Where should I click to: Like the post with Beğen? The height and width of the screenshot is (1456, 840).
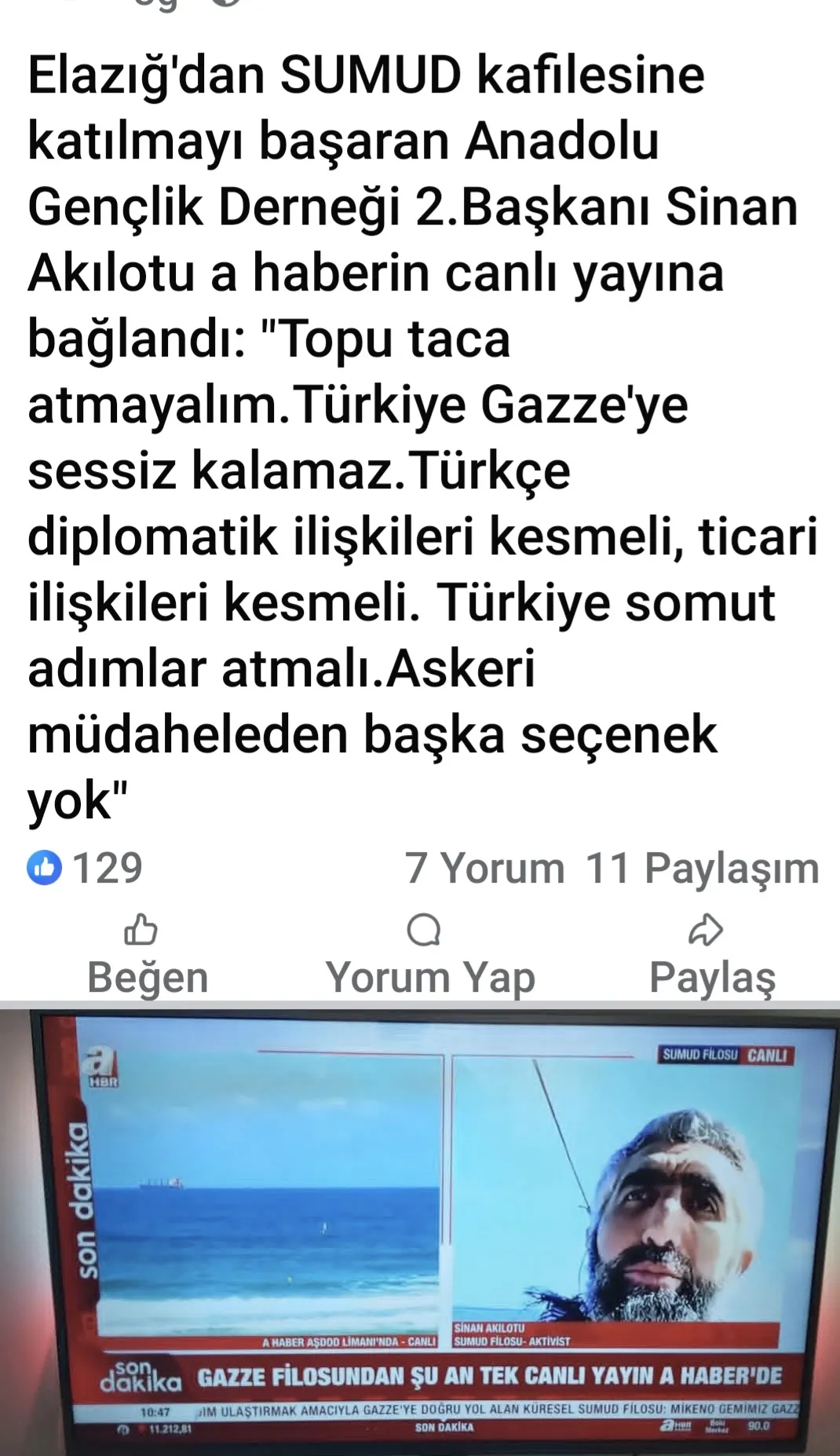(x=147, y=957)
